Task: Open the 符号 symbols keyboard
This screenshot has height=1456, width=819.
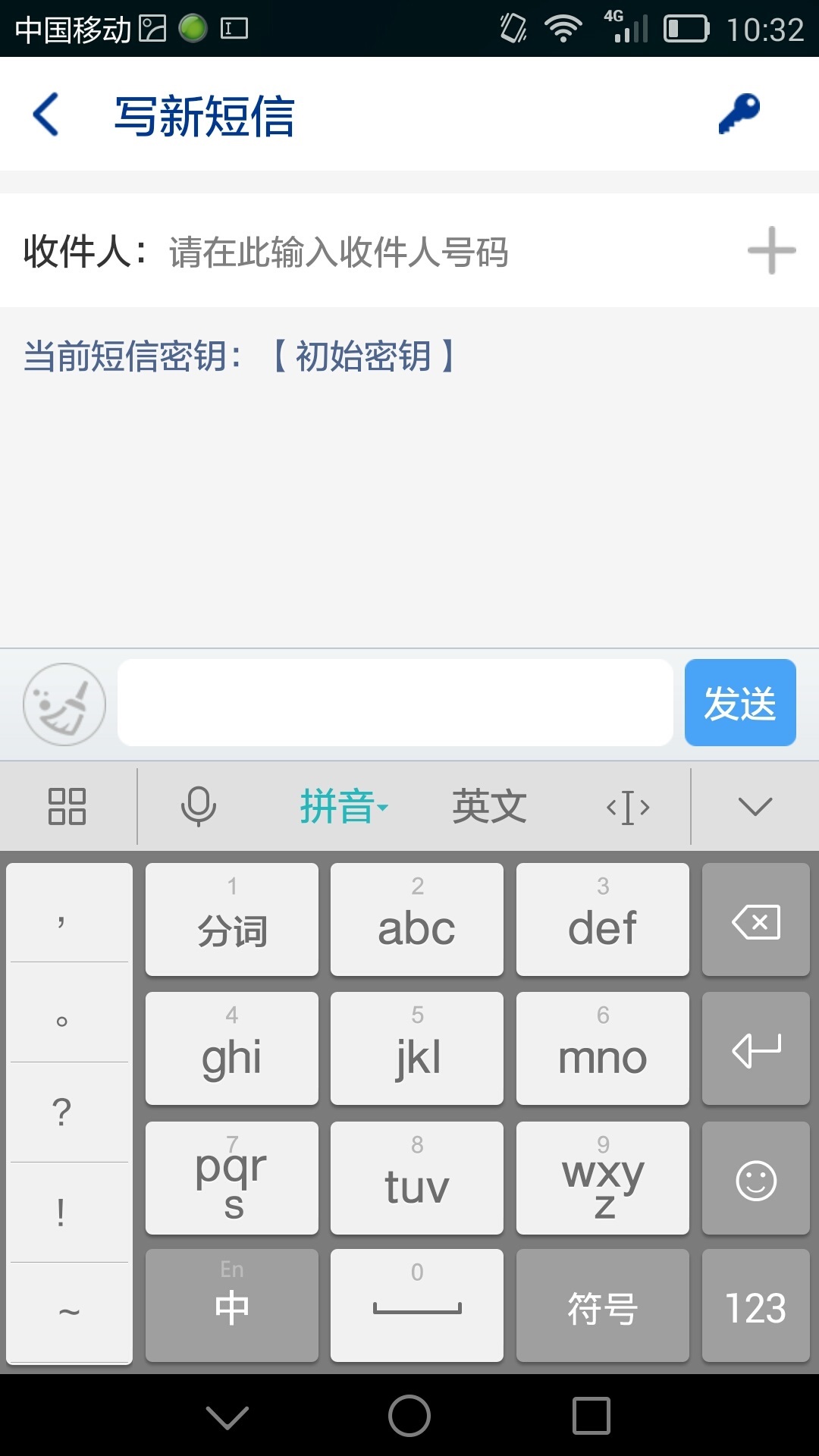Action: pyautogui.click(x=602, y=1307)
